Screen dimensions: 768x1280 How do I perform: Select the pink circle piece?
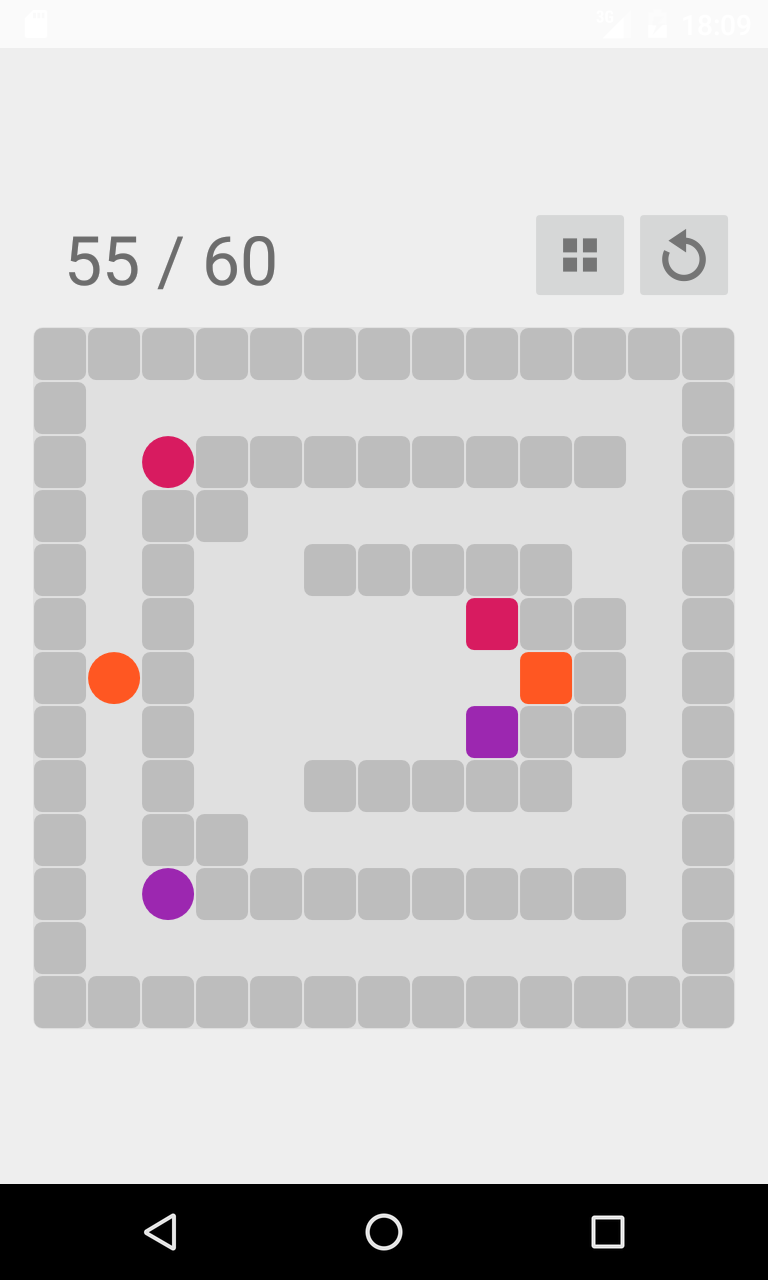pyautogui.click(x=168, y=462)
